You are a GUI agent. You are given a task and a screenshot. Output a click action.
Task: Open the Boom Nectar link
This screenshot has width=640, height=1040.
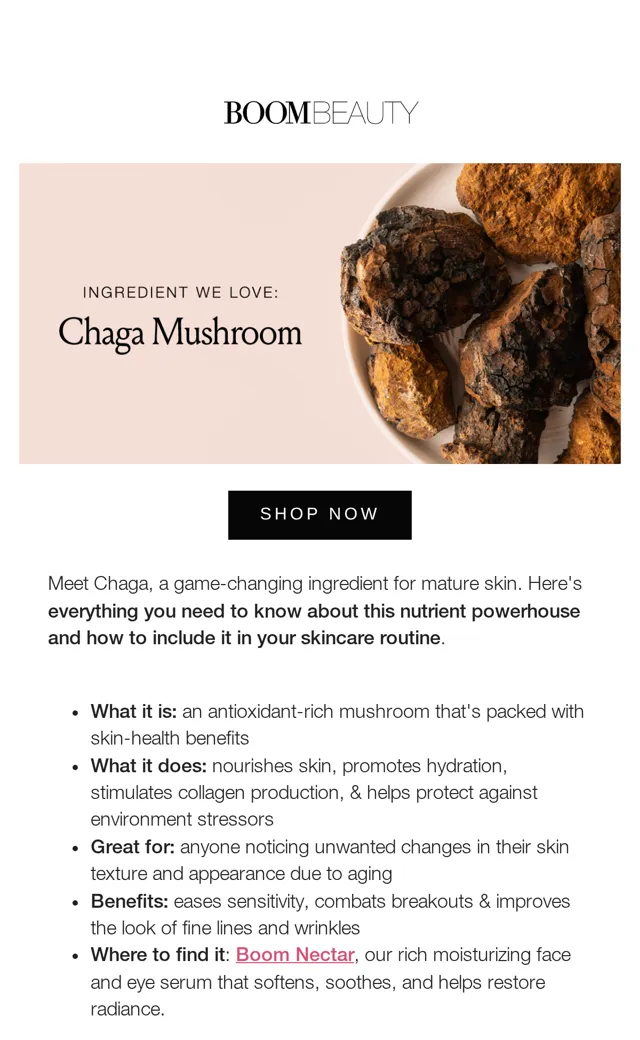[x=295, y=954]
